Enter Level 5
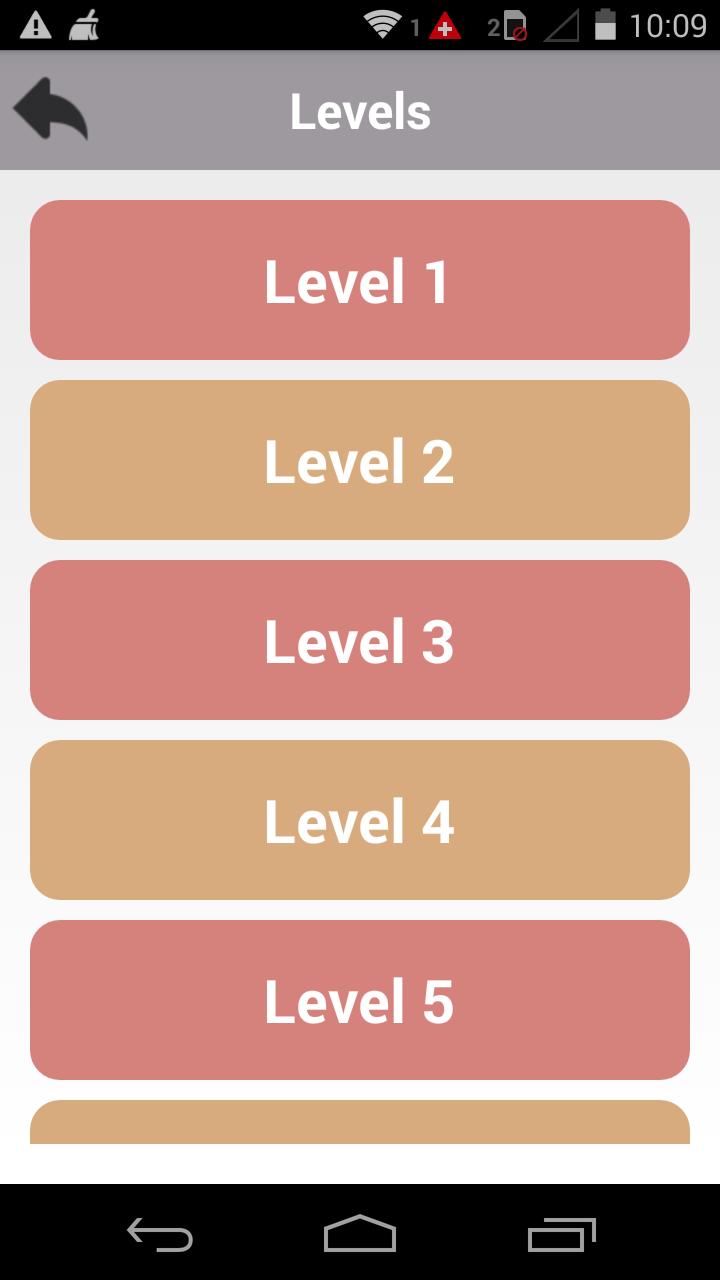 tap(360, 1000)
